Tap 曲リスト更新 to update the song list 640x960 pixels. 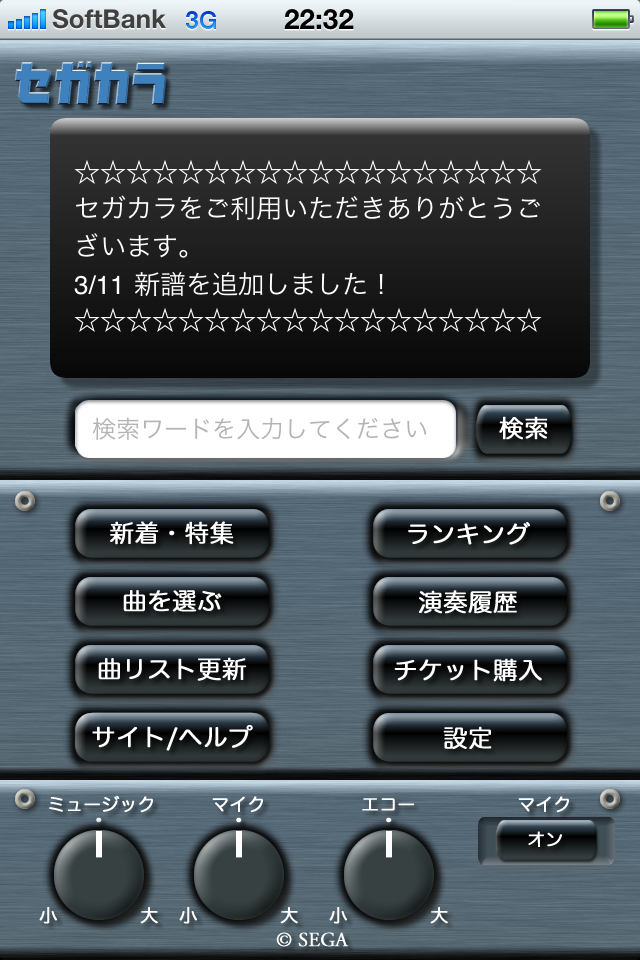click(x=172, y=669)
